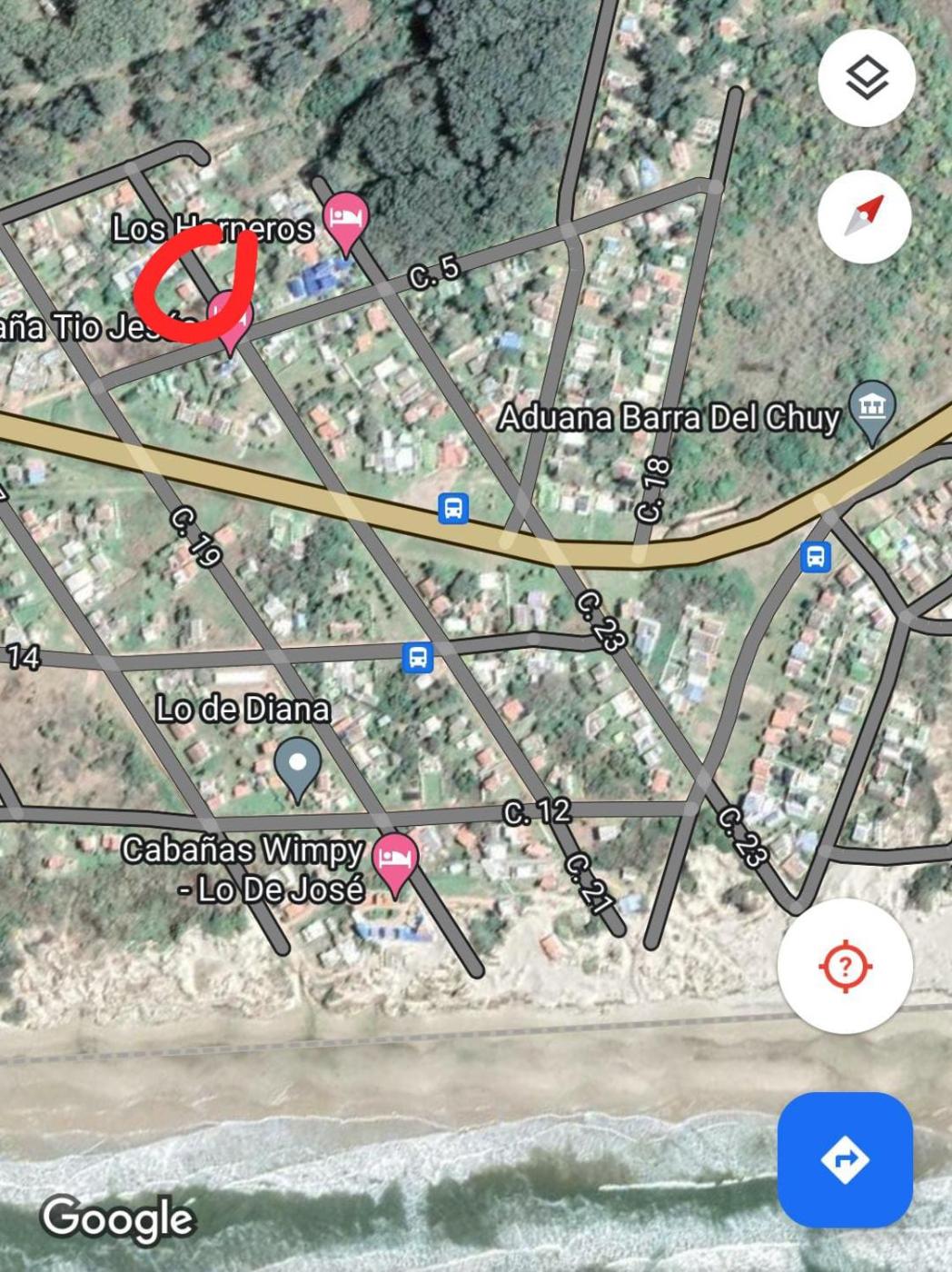Select the Los Horneros lodging pin

pos(345,219)
